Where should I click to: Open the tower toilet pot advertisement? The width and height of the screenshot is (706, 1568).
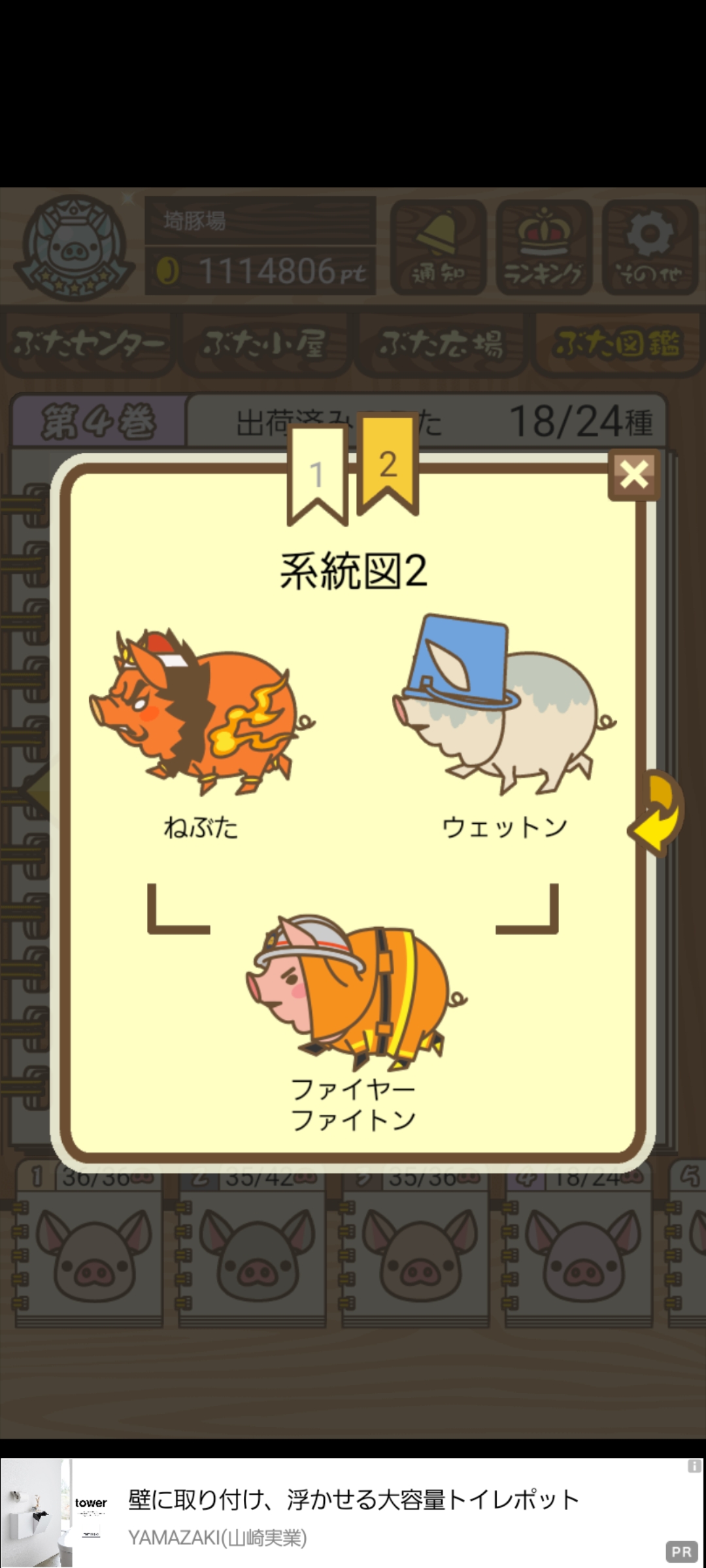(x=353, y=1512)
